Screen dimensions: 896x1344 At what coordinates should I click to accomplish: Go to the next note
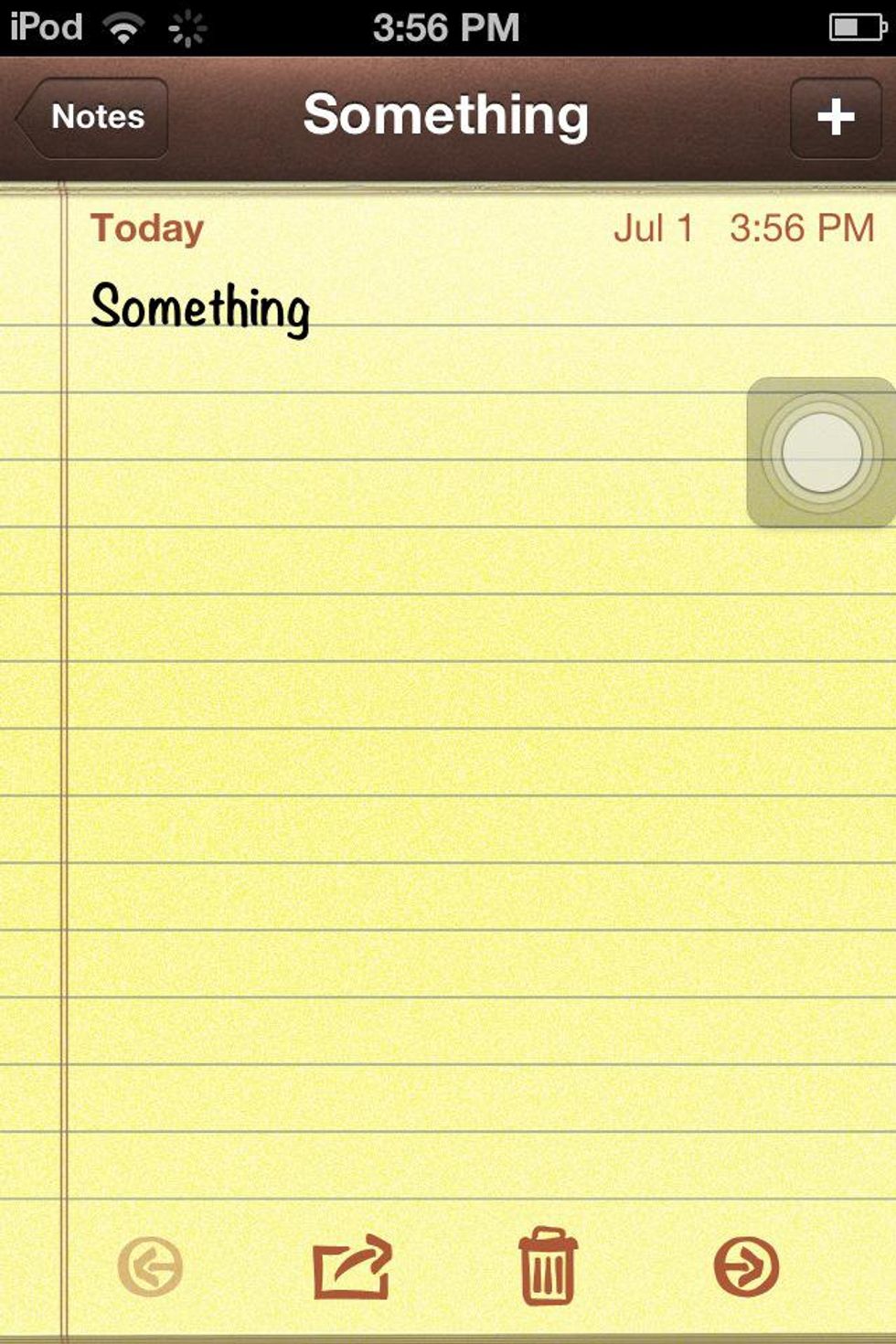click(746, 1267)
